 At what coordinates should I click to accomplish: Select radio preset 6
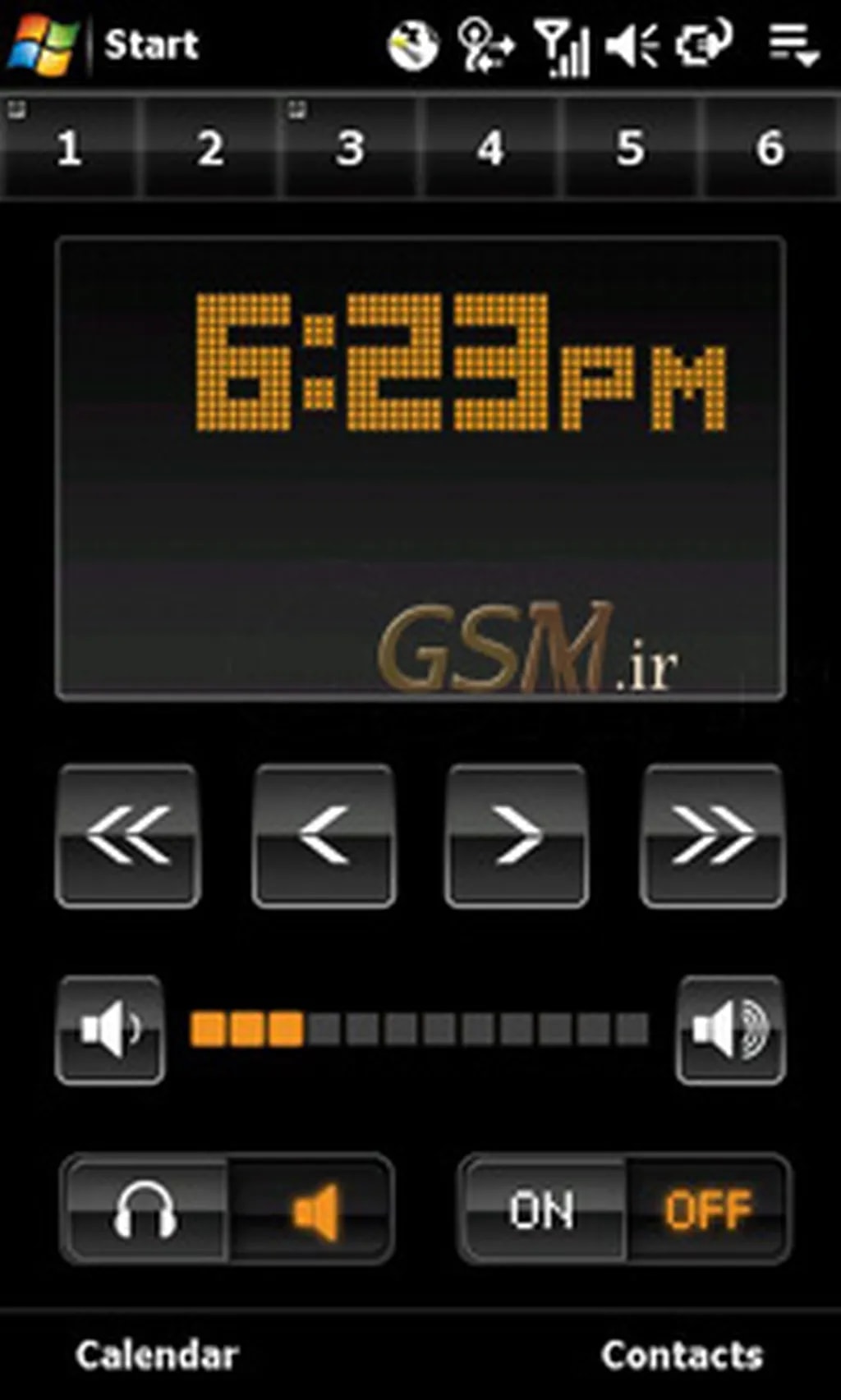770,149
